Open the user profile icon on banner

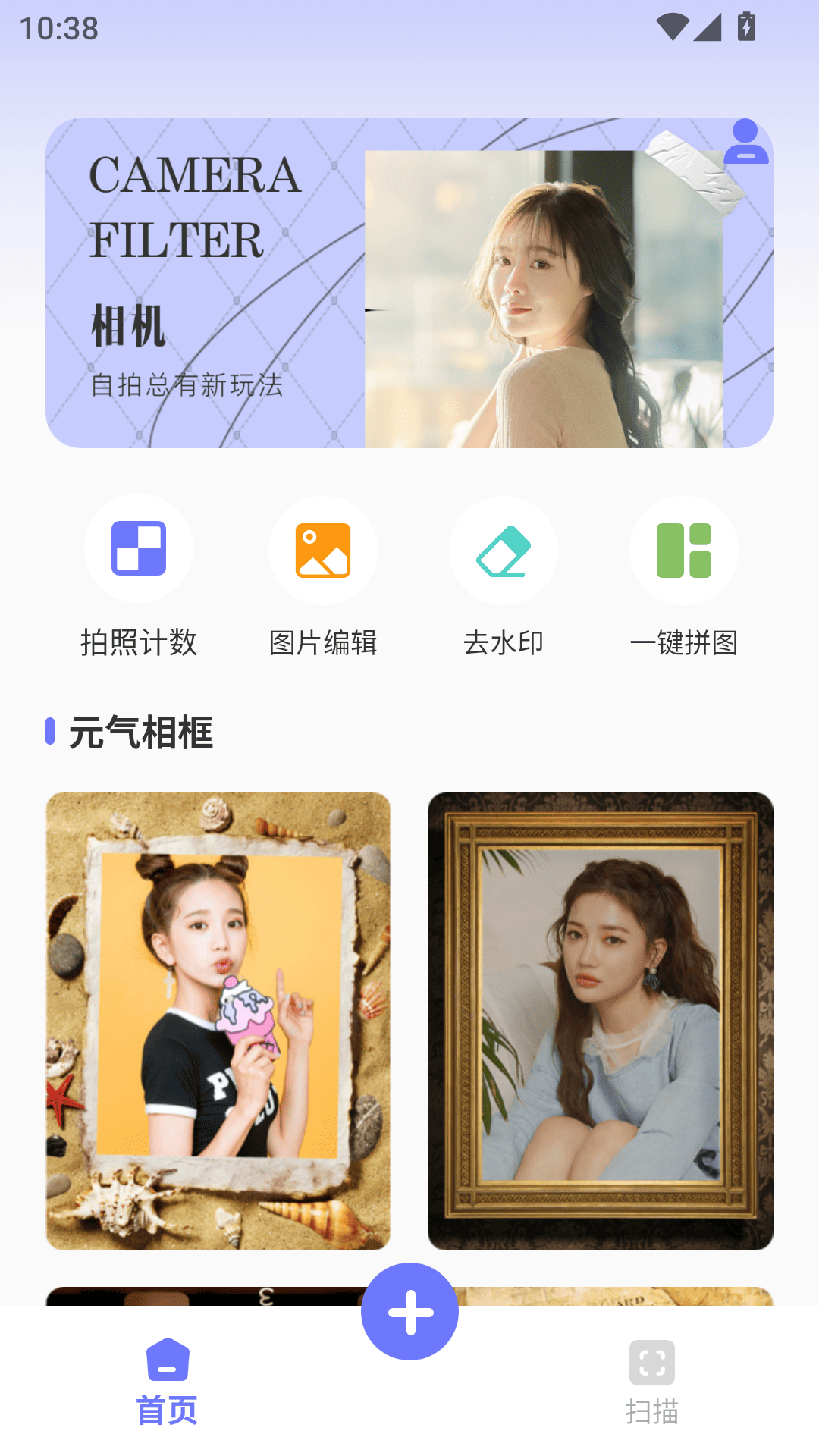tap(746, 142)
